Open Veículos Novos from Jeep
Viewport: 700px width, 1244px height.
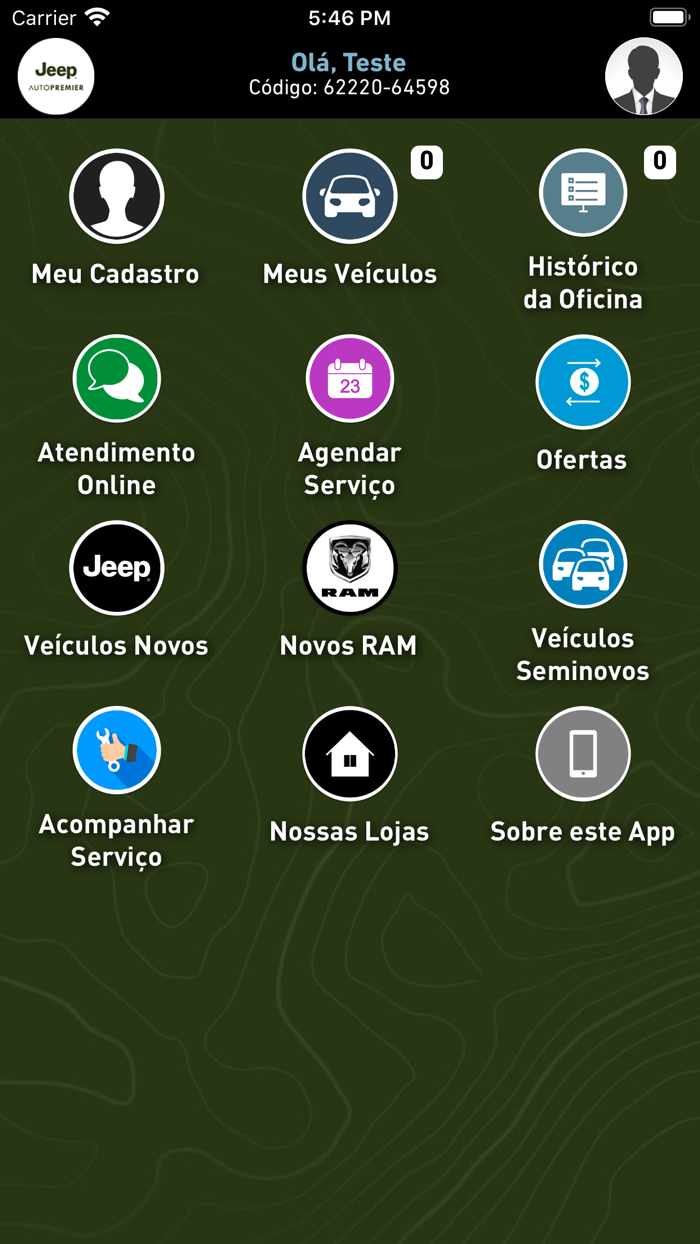(x=116, y=567)
